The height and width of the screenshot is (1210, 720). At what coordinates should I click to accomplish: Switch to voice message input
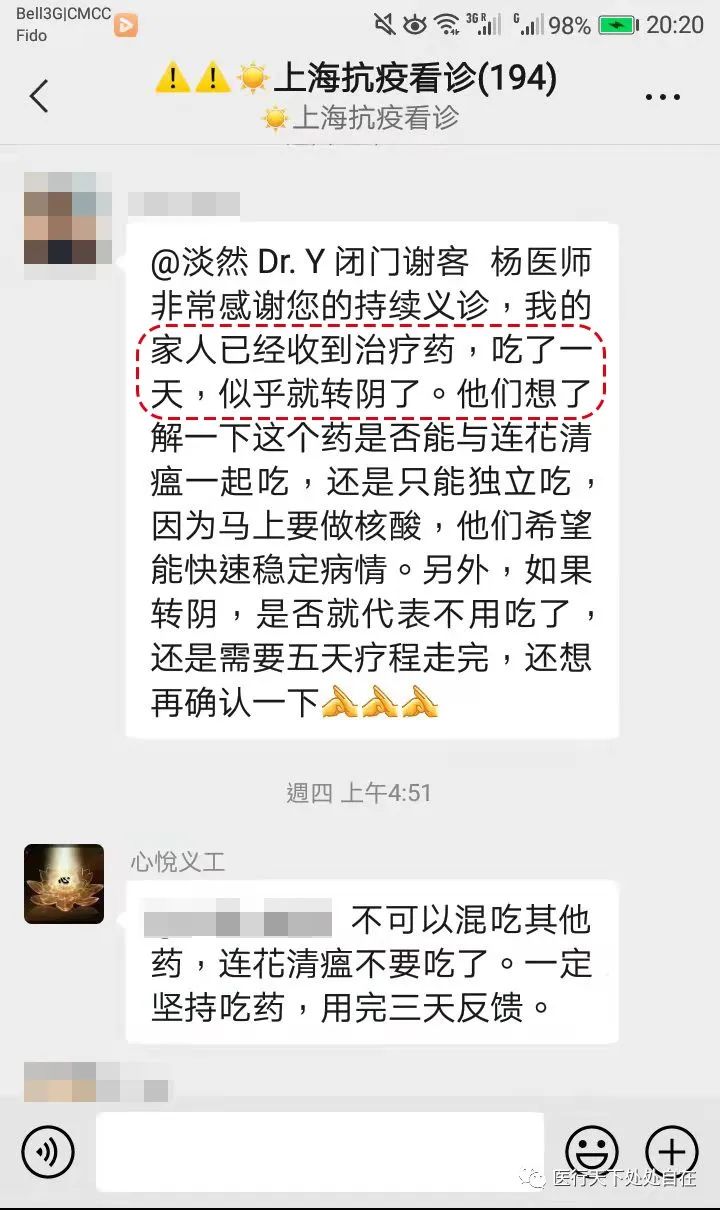point(48,1151)
